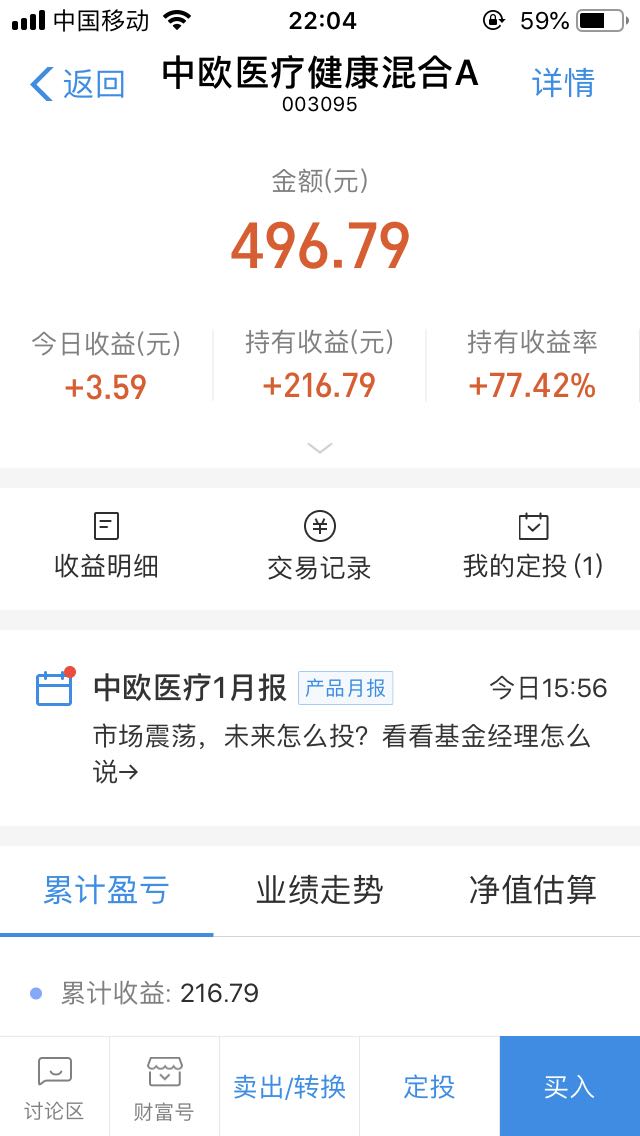Expand the earnings summary chevron
640x1136 pixels.
tap(320, 448)
